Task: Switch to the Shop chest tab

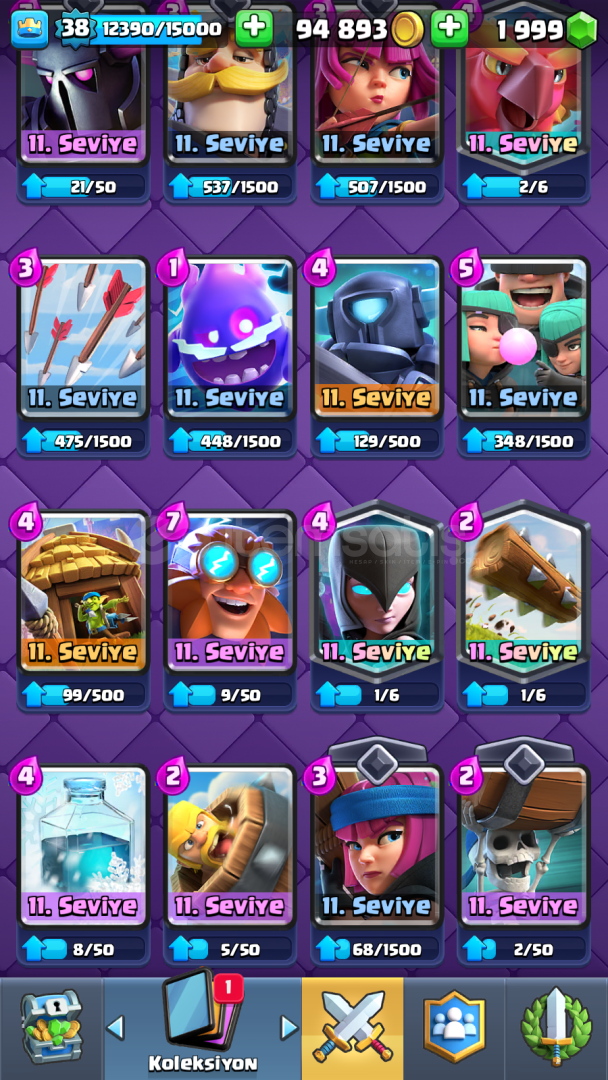Action: pos(51,1028)
